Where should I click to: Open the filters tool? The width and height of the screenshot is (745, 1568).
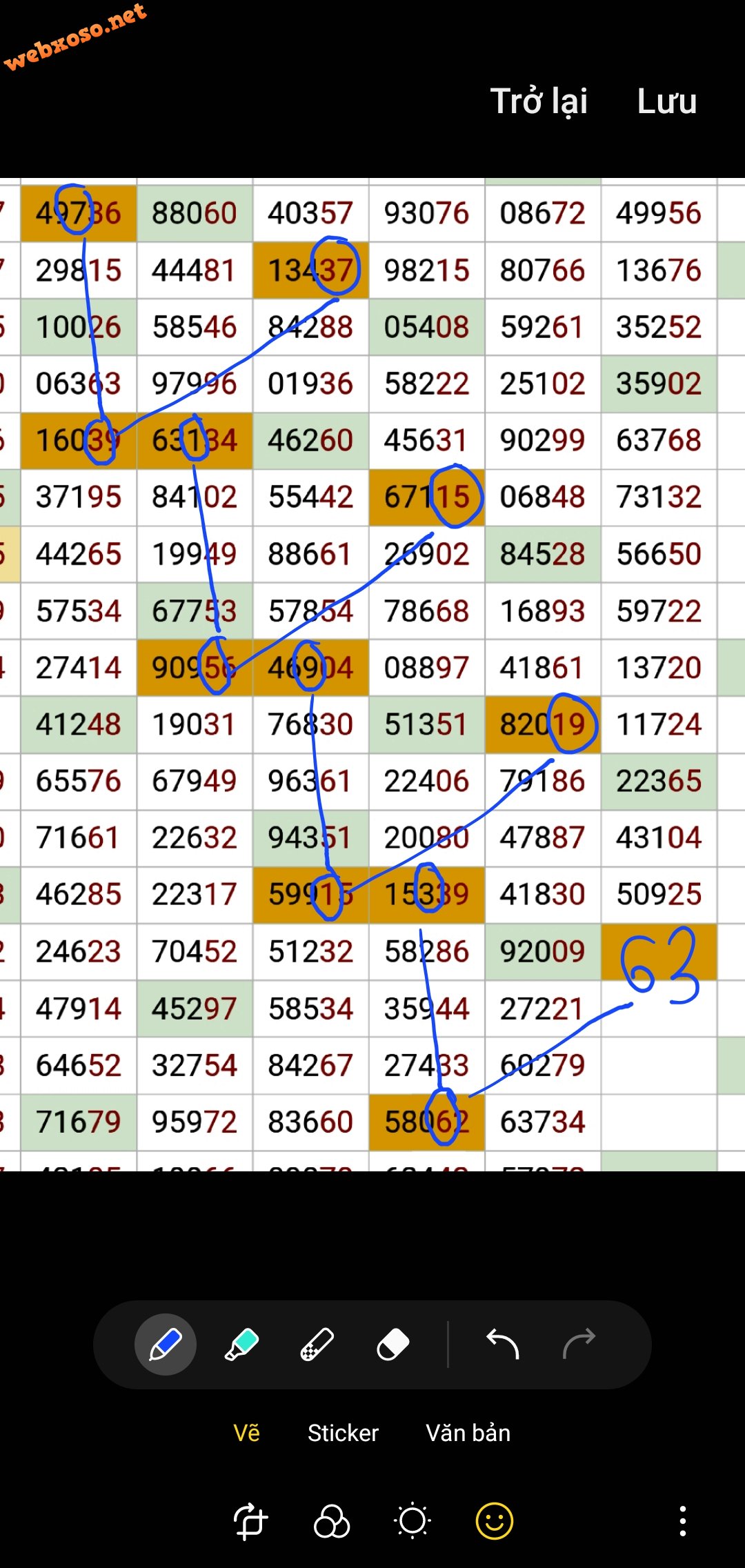click(332, 1521)
